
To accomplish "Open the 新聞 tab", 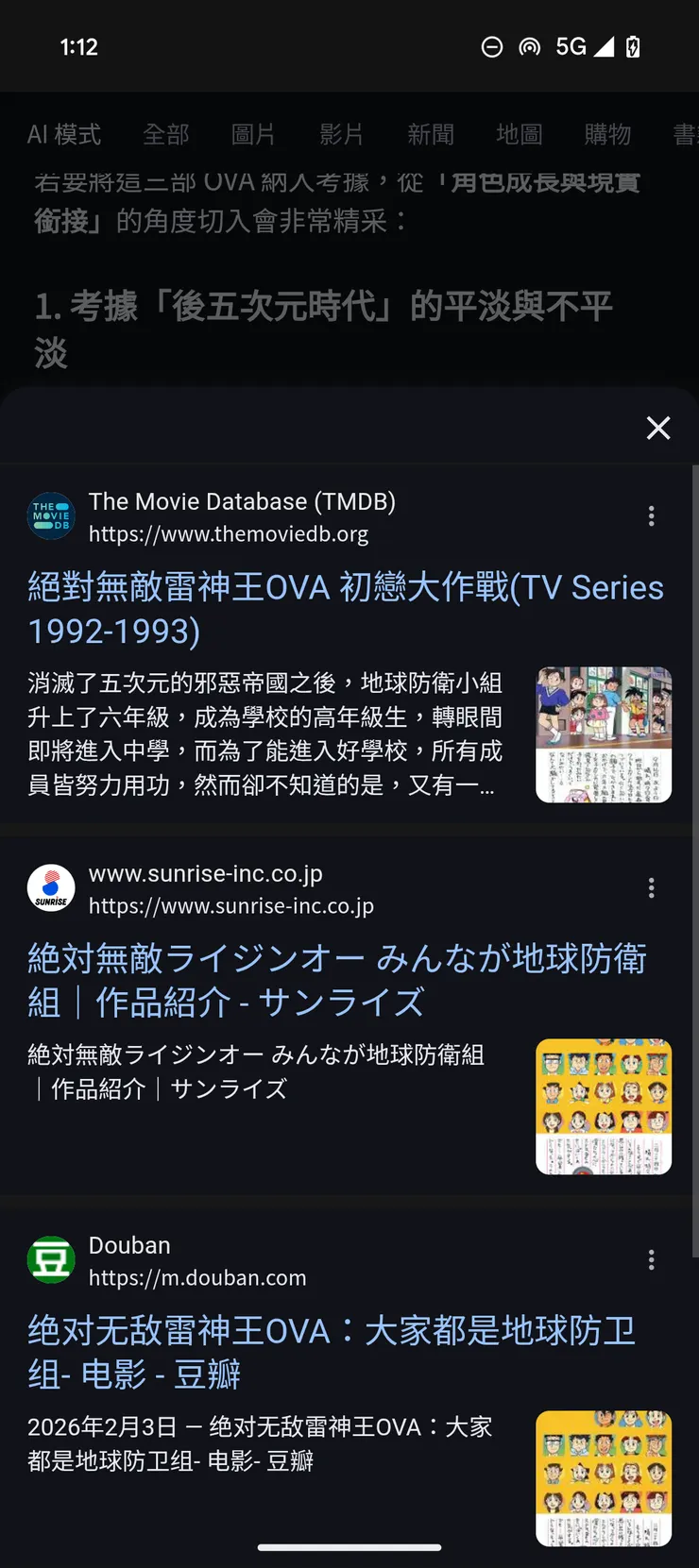I will [430, 134].
